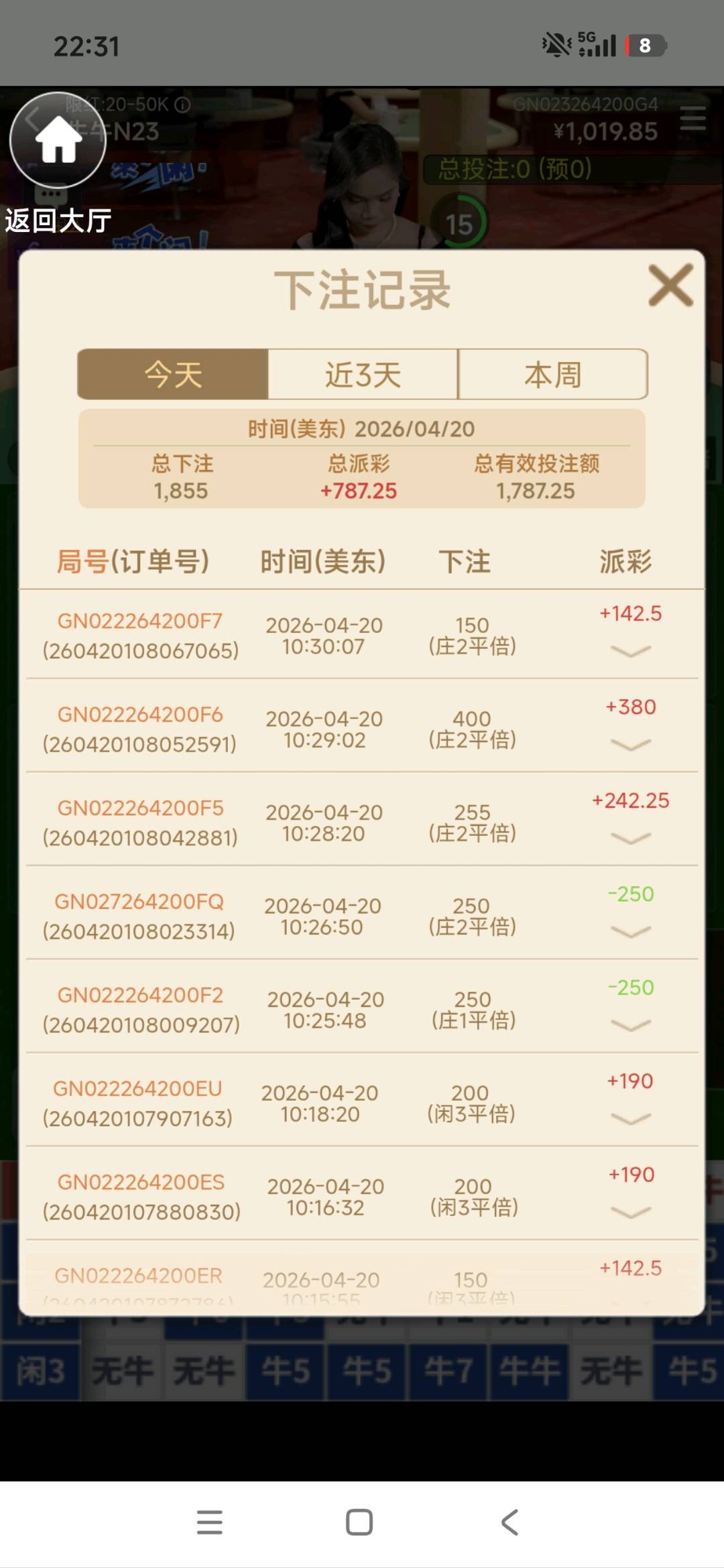Switch to the 近3天 tab
The image size is (724, 1568).
pyautogui.click(x=363, y=375)
